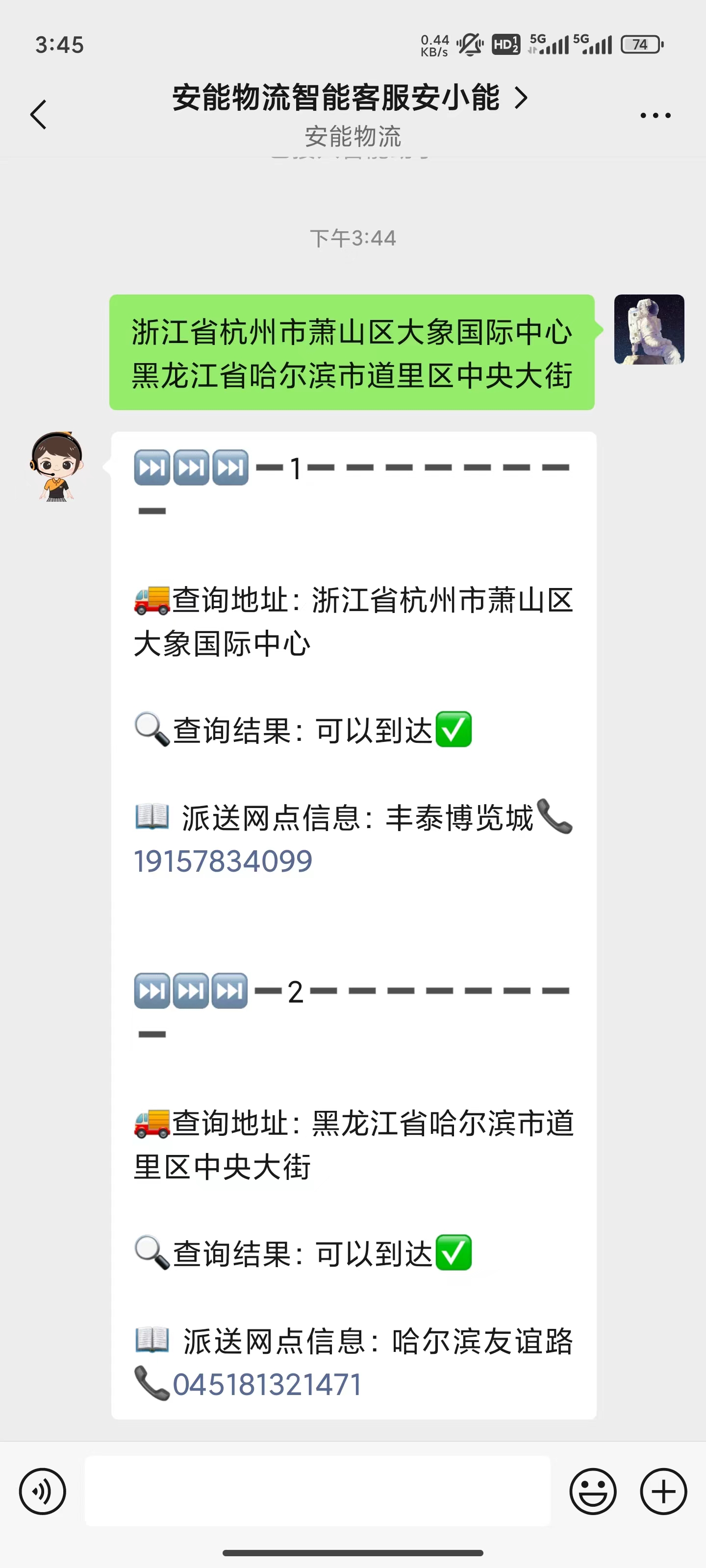Open the three-dot more options menu
The image size is (706, 1568).
pos(656,115)
